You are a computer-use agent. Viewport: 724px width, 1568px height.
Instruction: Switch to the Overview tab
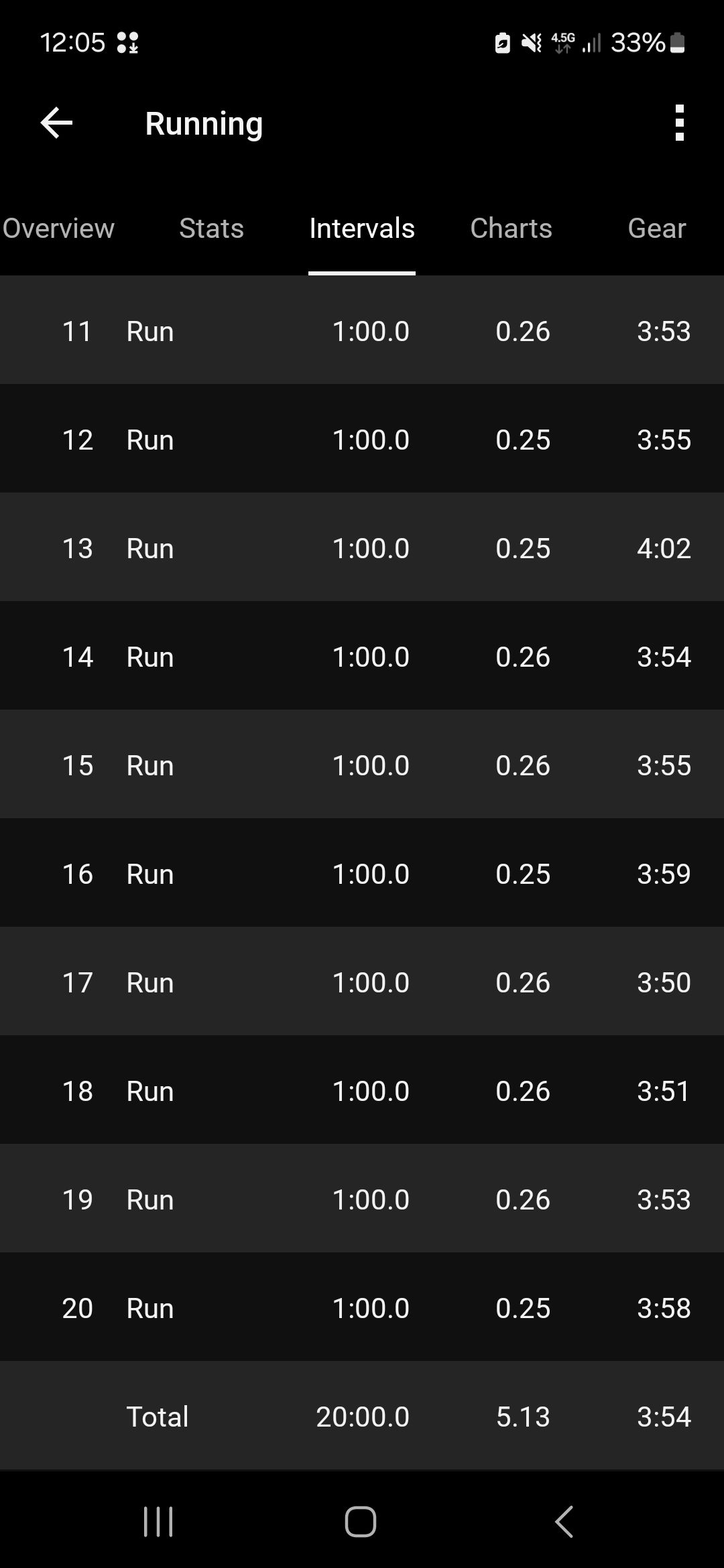click(58, 228)
